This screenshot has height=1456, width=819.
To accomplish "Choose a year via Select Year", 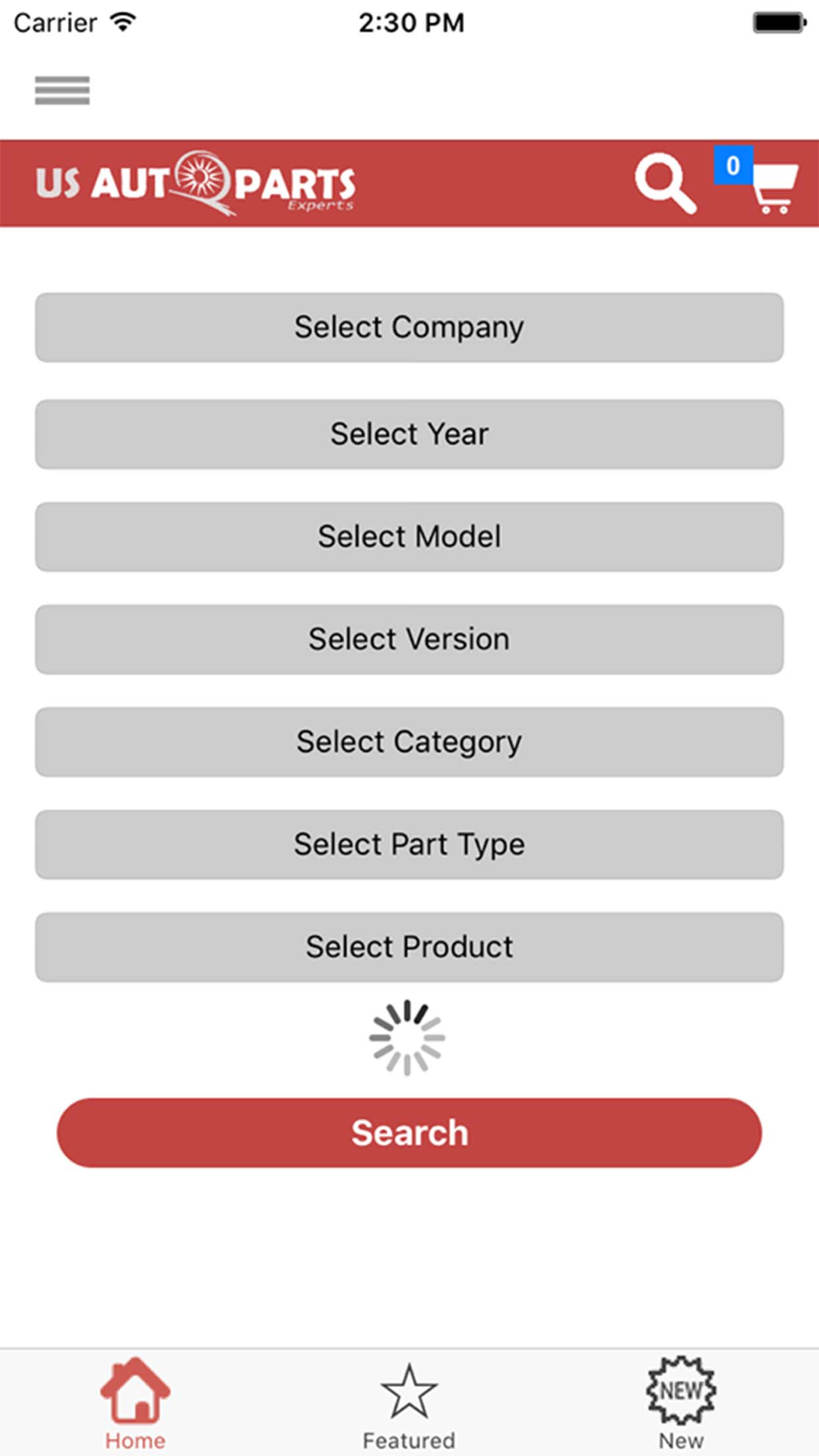I will click(409, 434).
